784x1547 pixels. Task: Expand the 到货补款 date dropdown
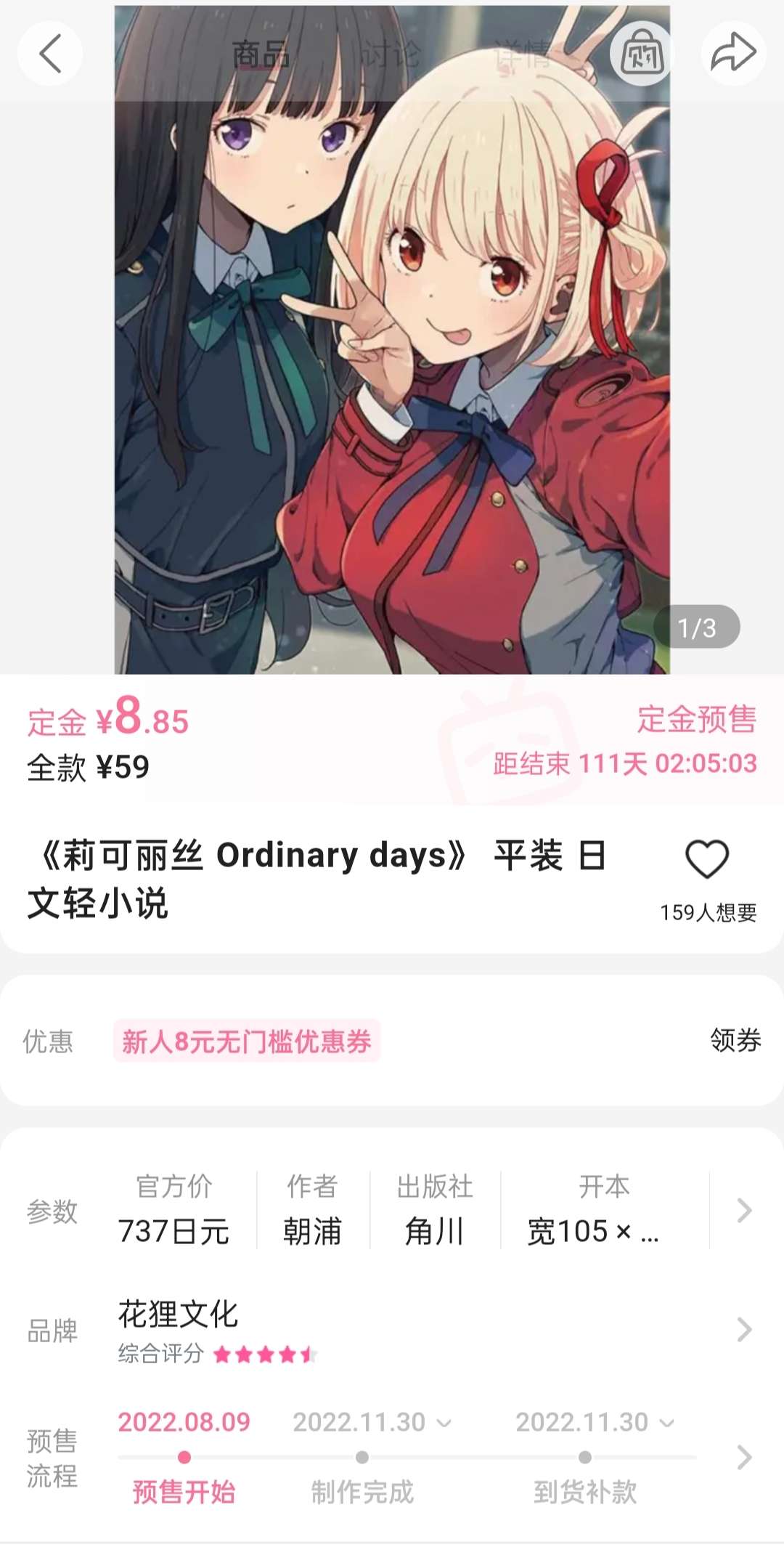666,1423
